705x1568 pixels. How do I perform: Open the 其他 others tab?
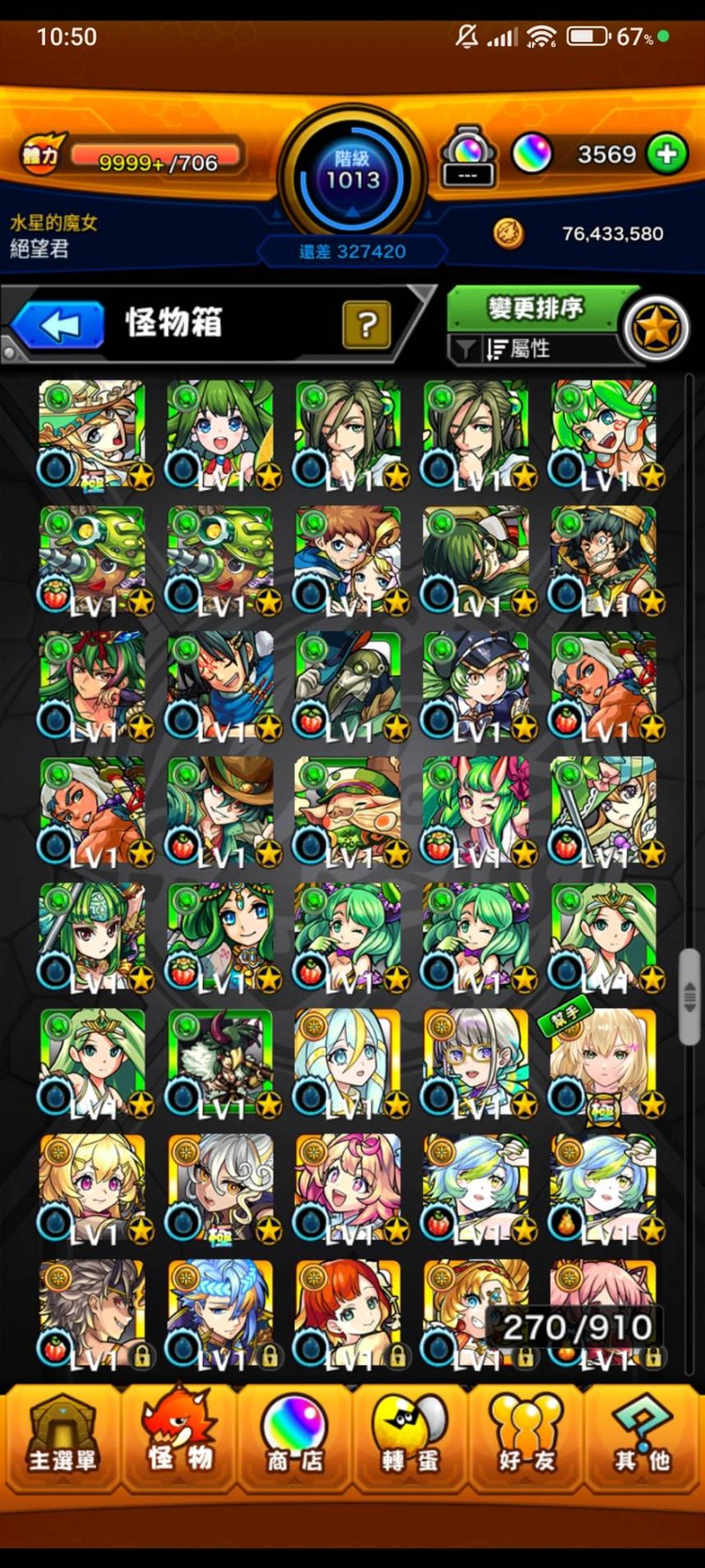643,1437
